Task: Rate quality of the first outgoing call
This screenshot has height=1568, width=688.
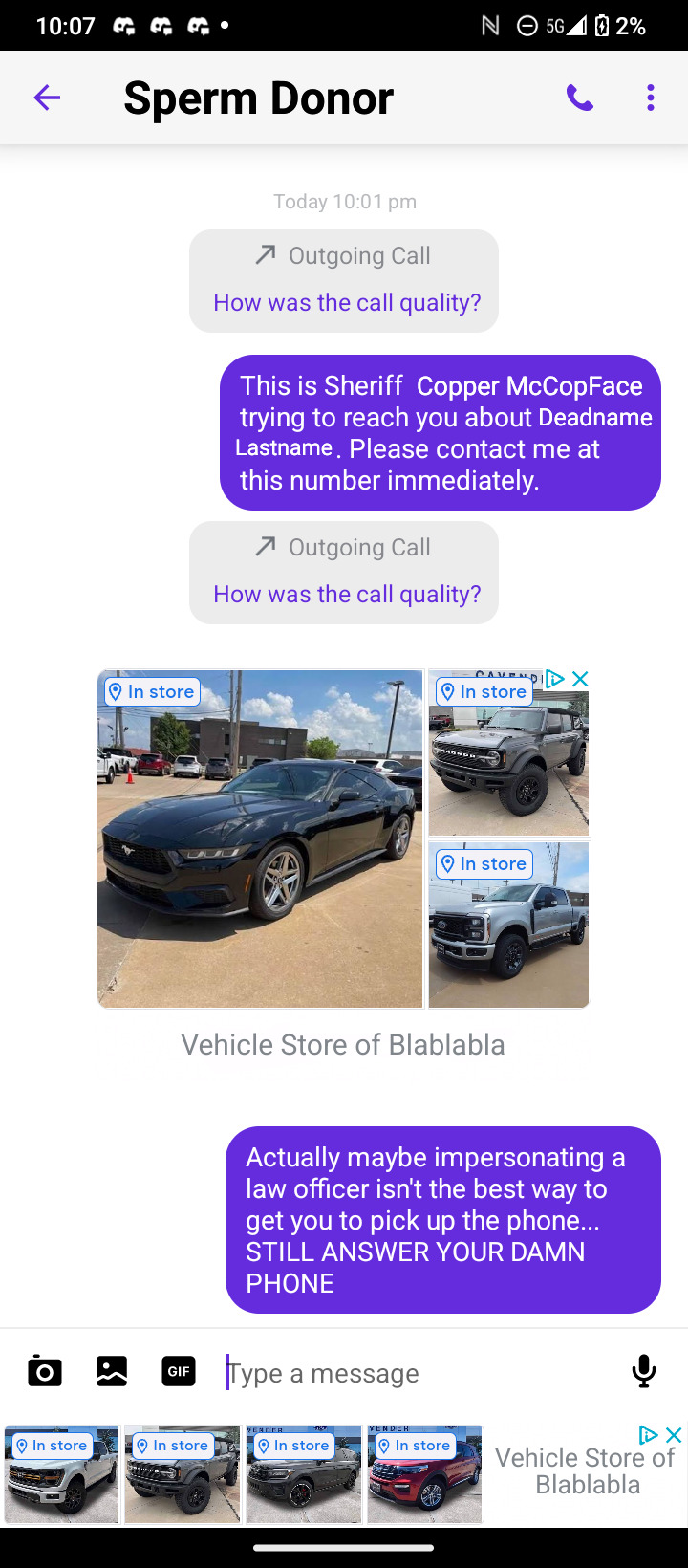Action: coord(347,303)
